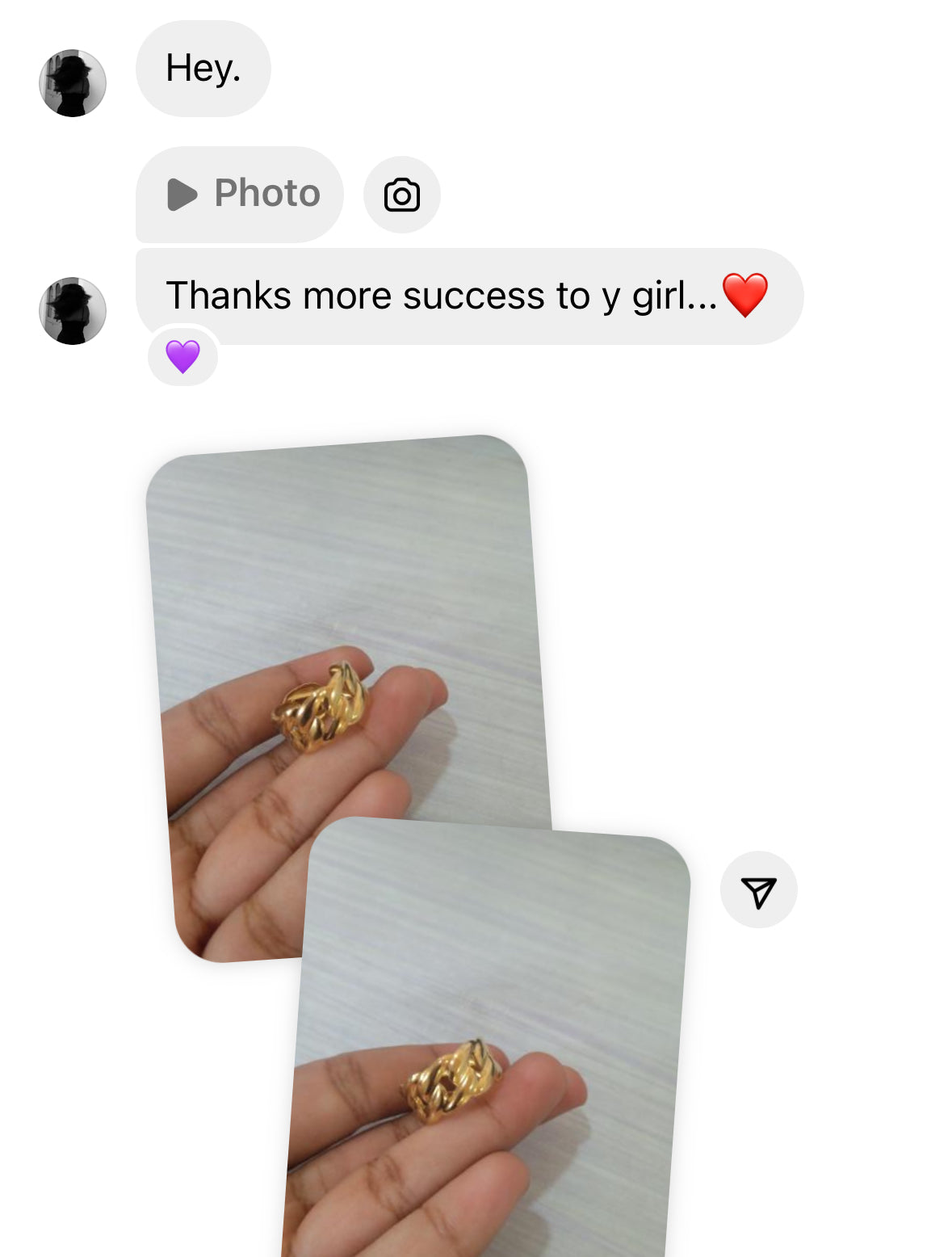The width and height of the screenshot is (952, 1257).
Task: Open the purple heart reaction
Action: (182, 356)
